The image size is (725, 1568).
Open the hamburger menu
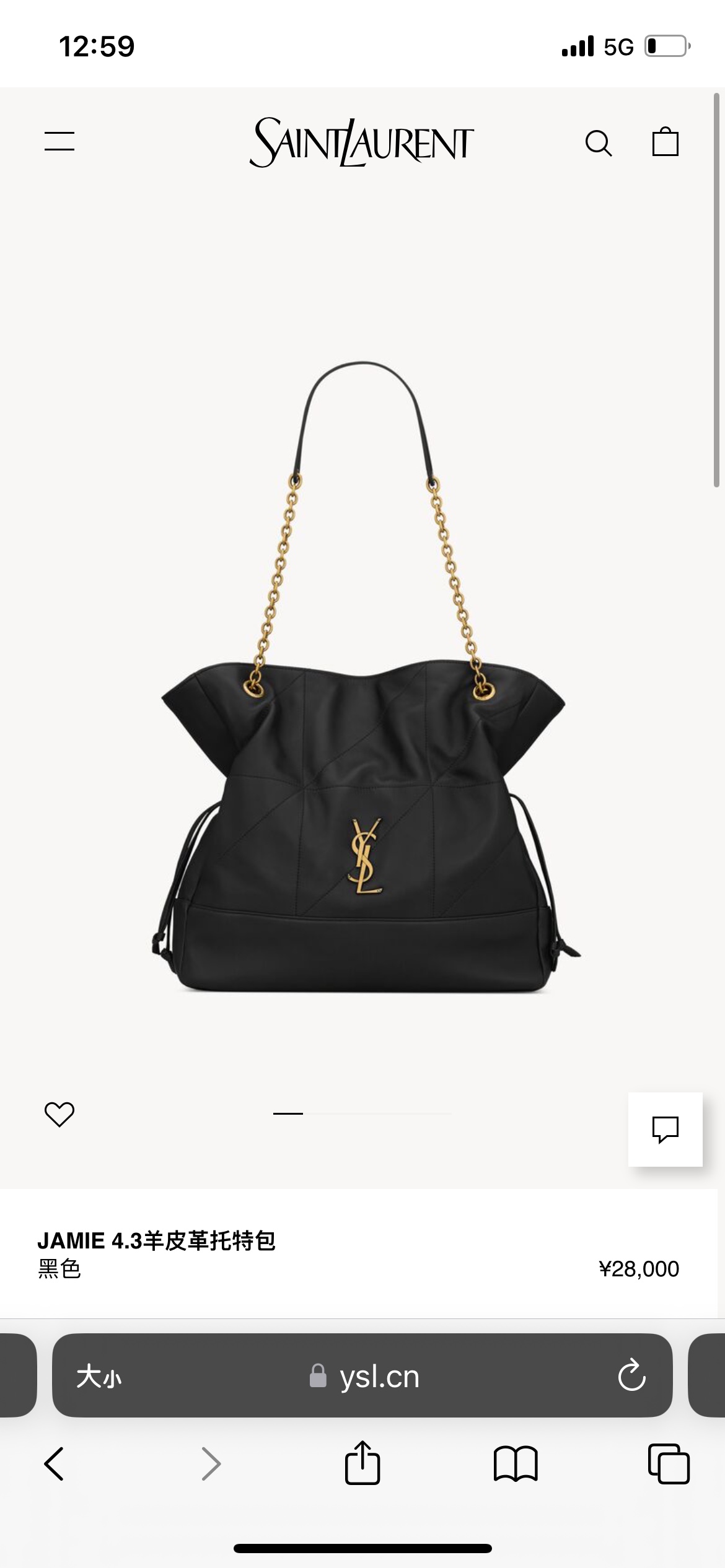[x=59, y=141]
